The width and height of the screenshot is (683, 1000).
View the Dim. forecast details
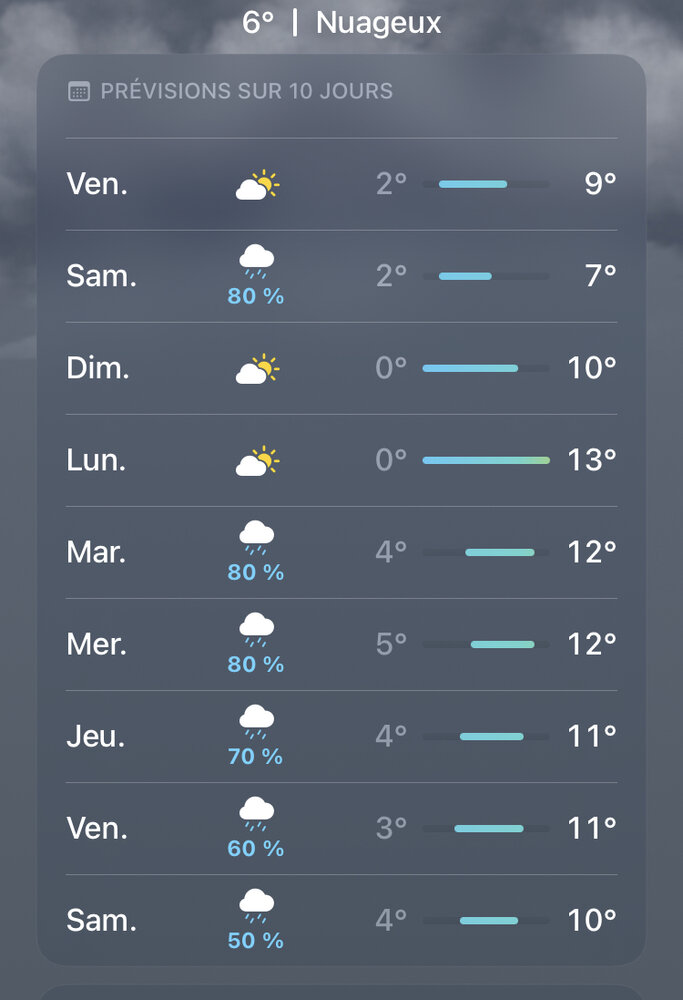tap(341, 369)
